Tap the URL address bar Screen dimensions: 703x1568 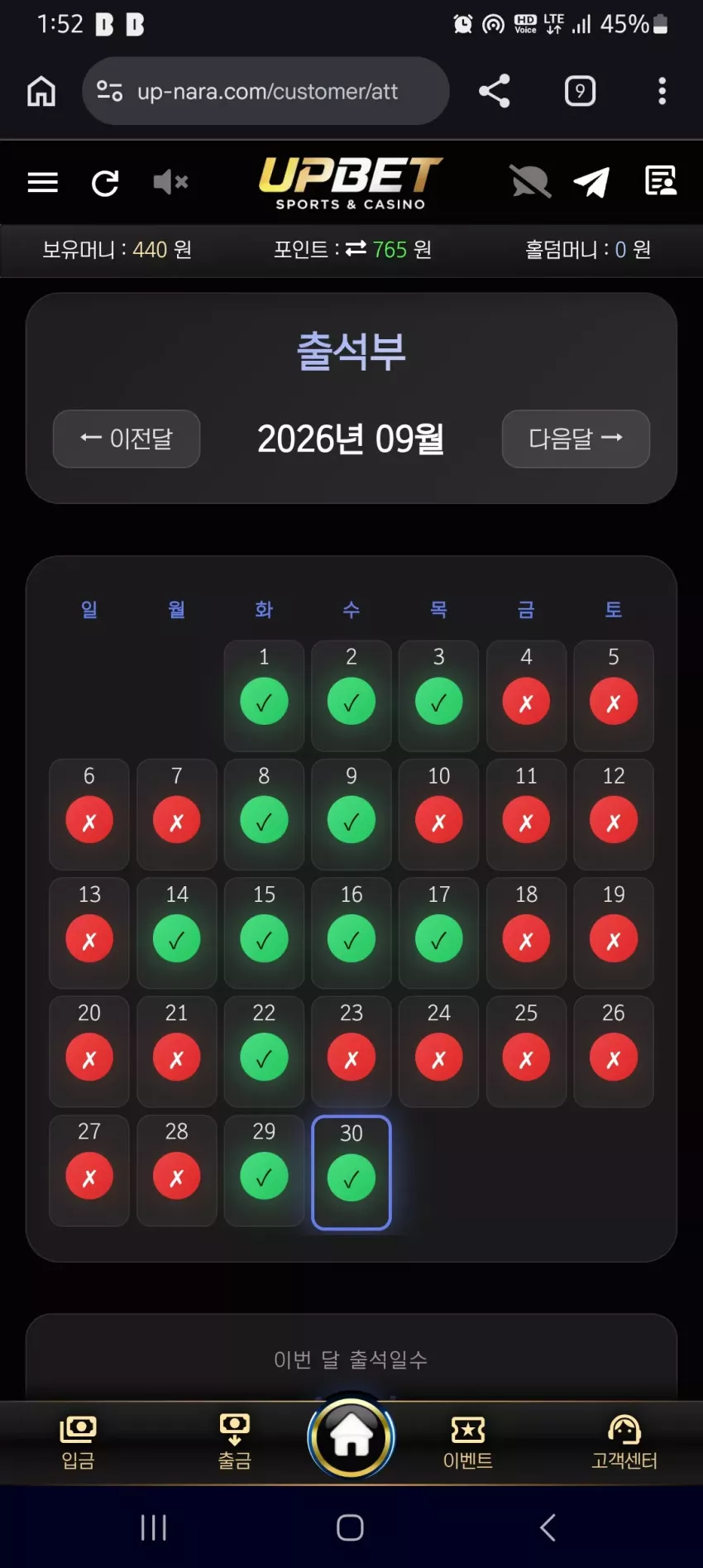click(x=265, y=91)
